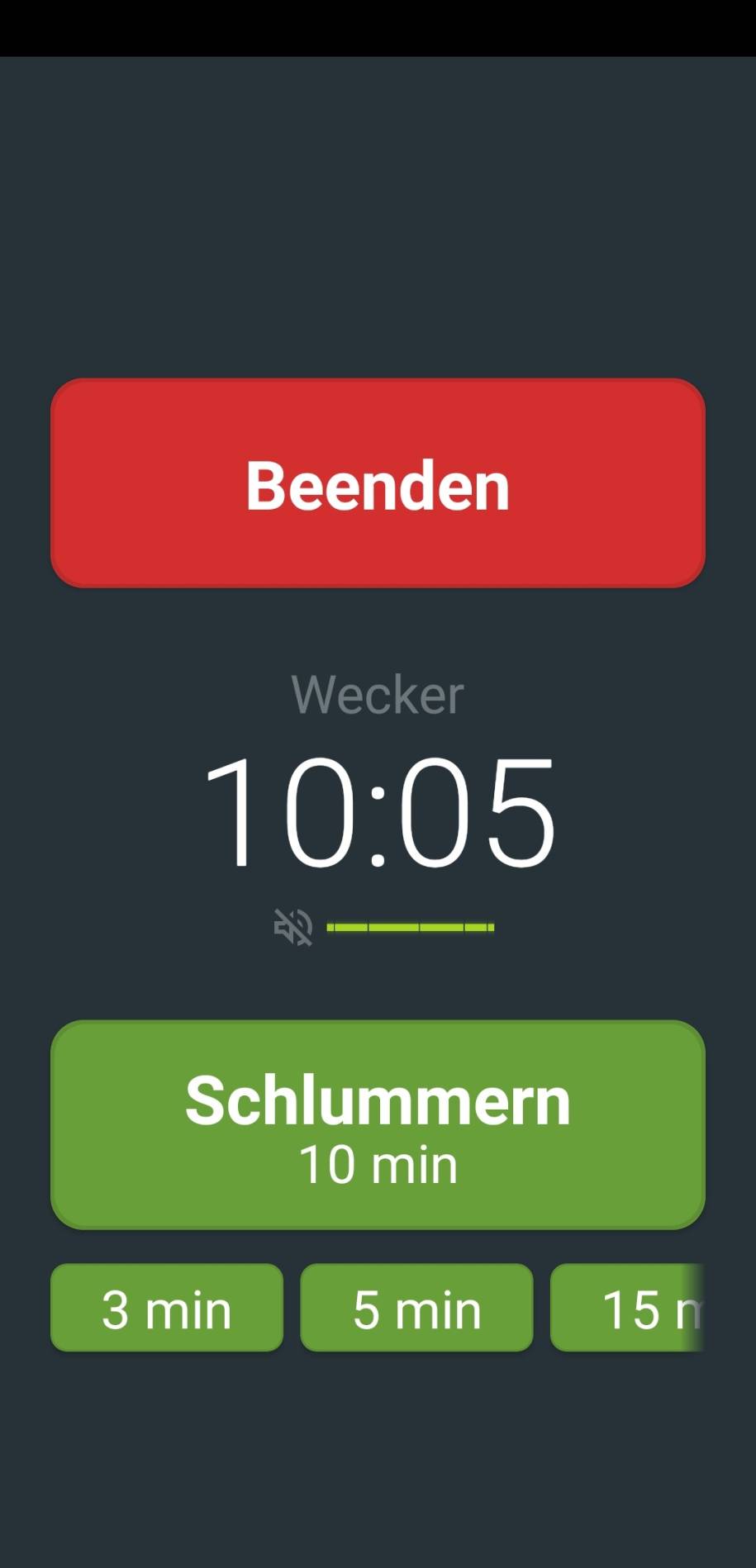Snooze for 3 min
The height and width of the screenshot is (1568, 756).
[x=167, y=1308]
